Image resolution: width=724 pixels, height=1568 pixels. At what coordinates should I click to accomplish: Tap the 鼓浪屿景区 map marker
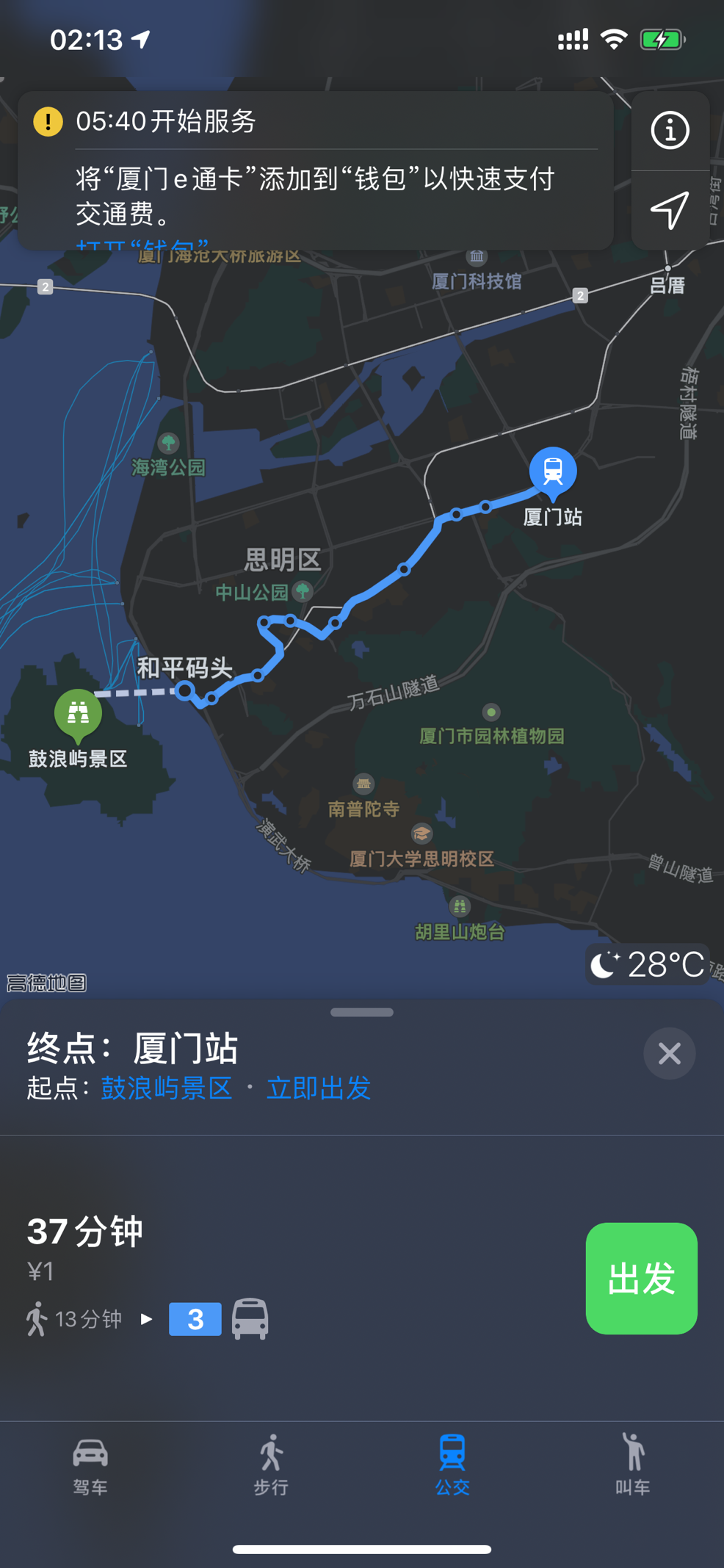tap(78, 714)
